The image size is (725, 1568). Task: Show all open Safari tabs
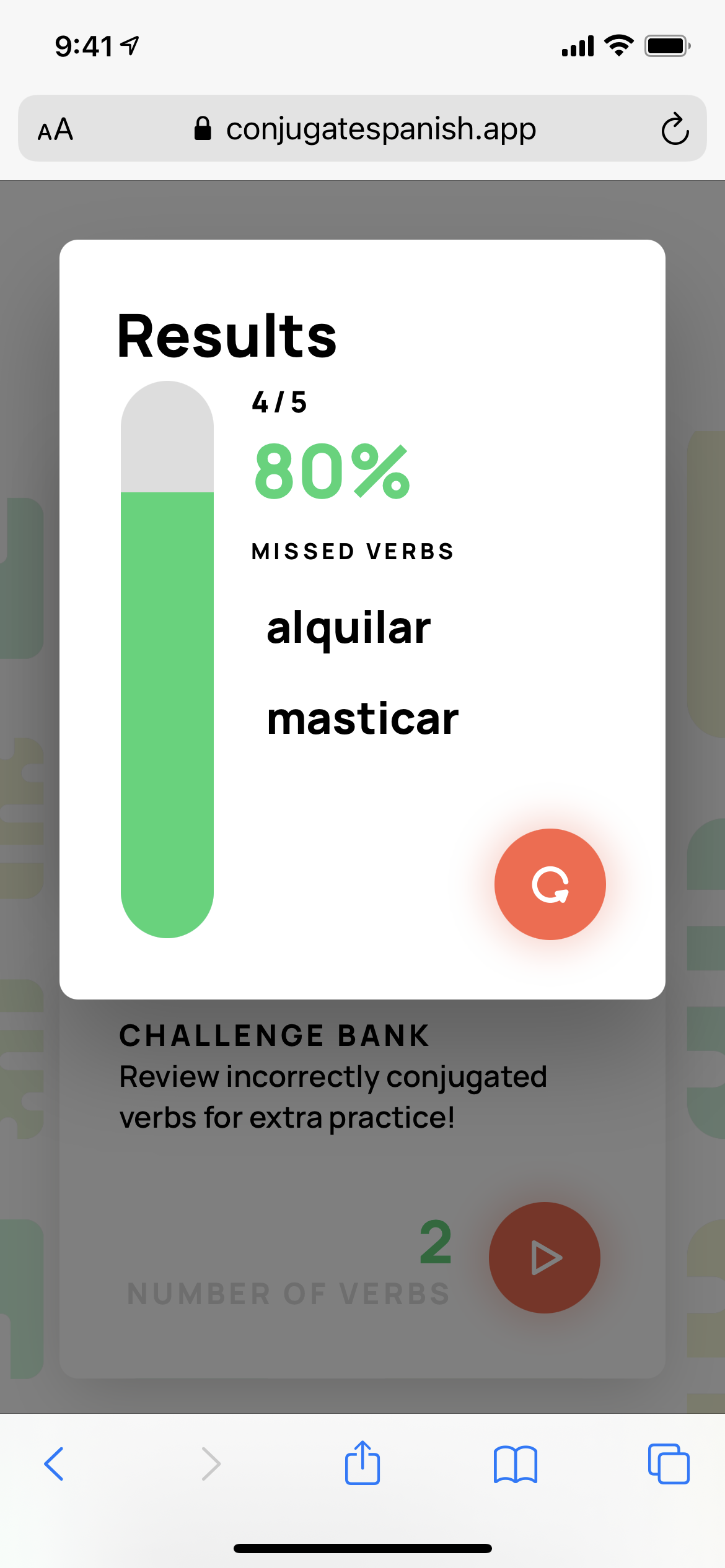pos(669,1464)
